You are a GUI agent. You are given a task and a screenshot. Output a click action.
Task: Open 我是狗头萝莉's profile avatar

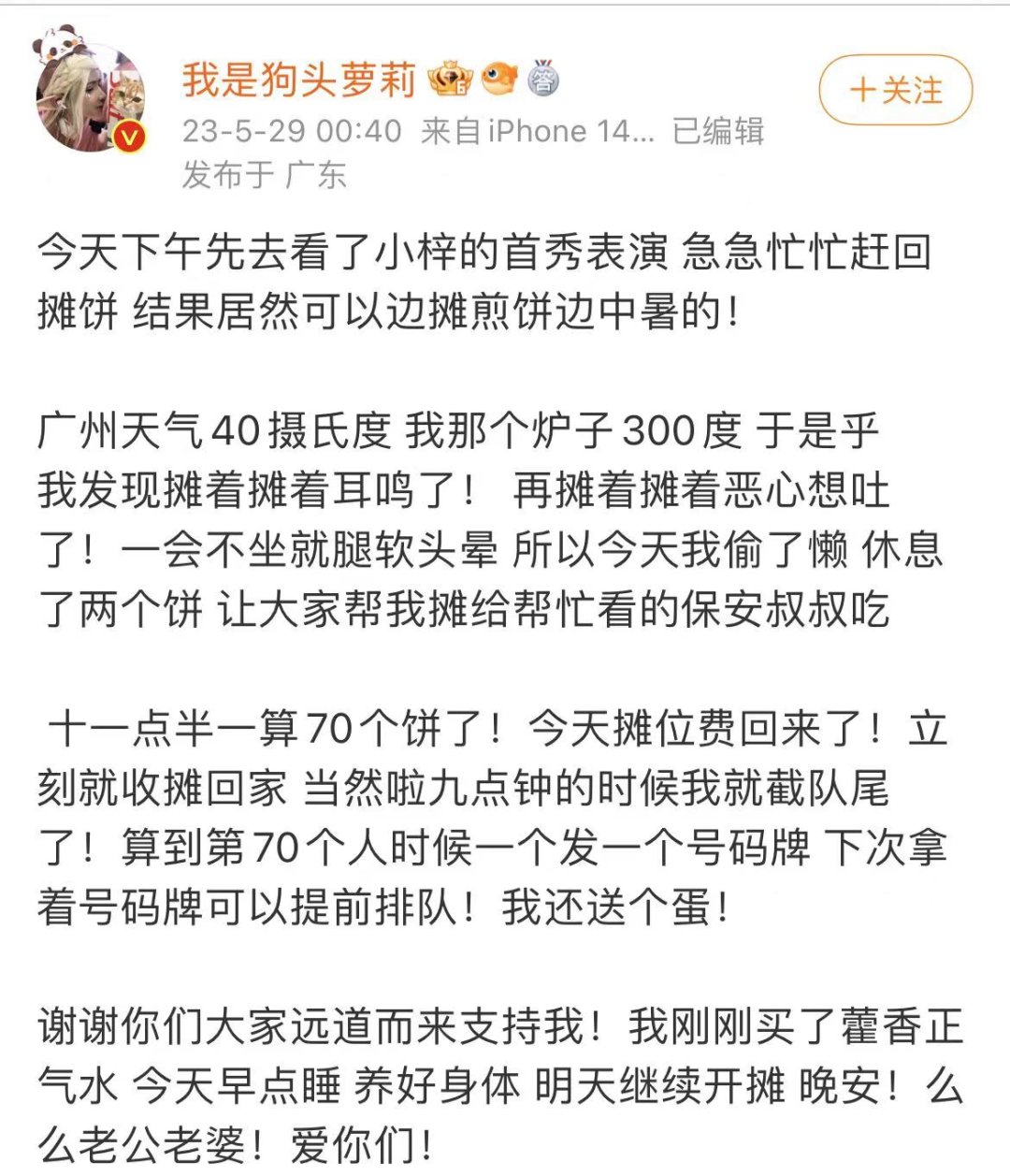(89, 98)
